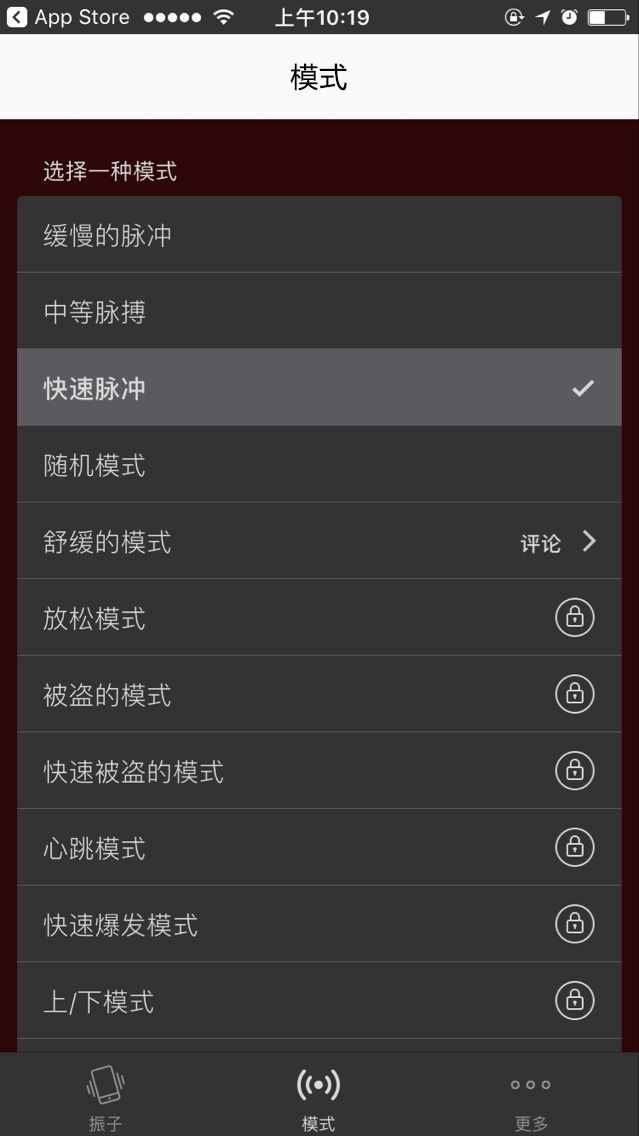
Task: Tap the locked 放松模式 row
Action: coord(319,618)
